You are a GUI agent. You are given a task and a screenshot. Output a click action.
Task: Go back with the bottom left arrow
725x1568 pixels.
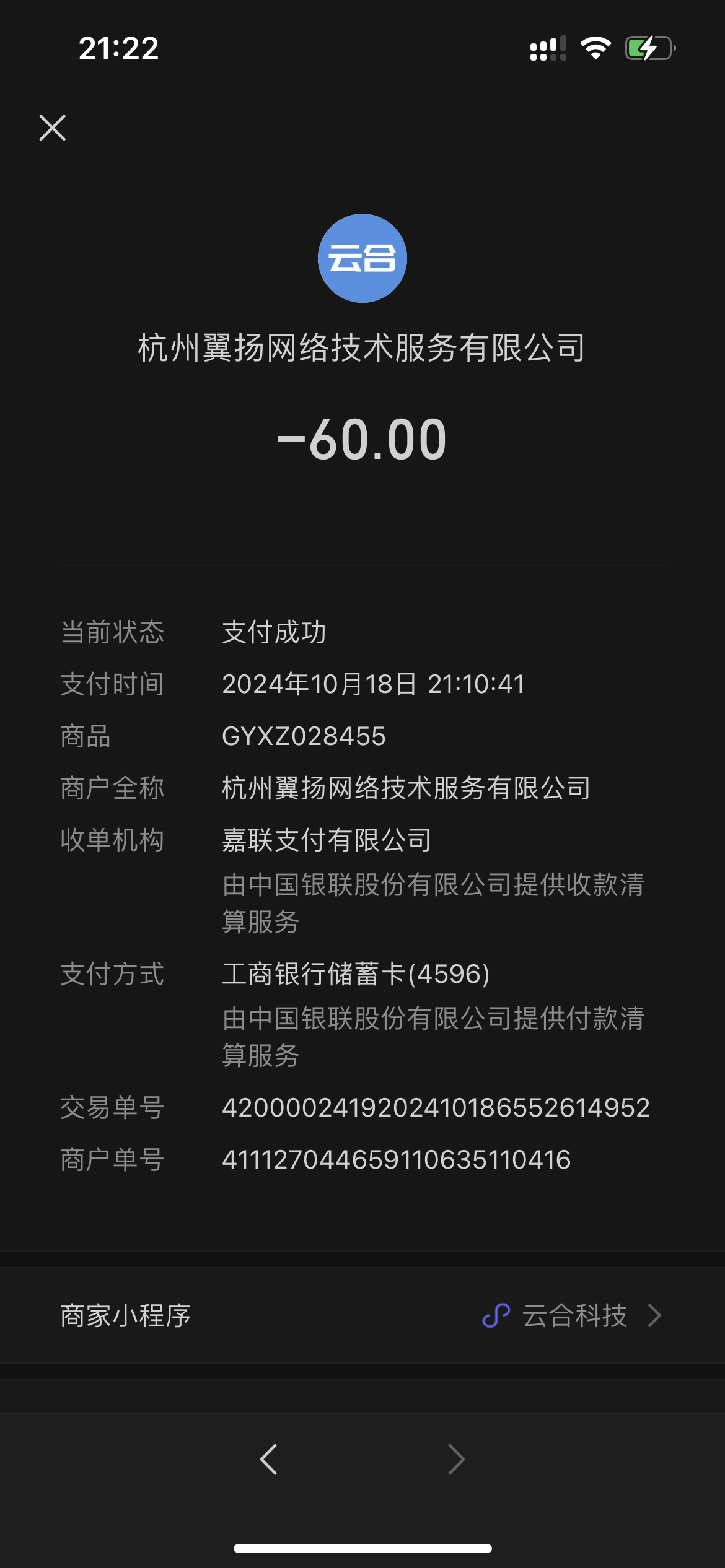269,1459
